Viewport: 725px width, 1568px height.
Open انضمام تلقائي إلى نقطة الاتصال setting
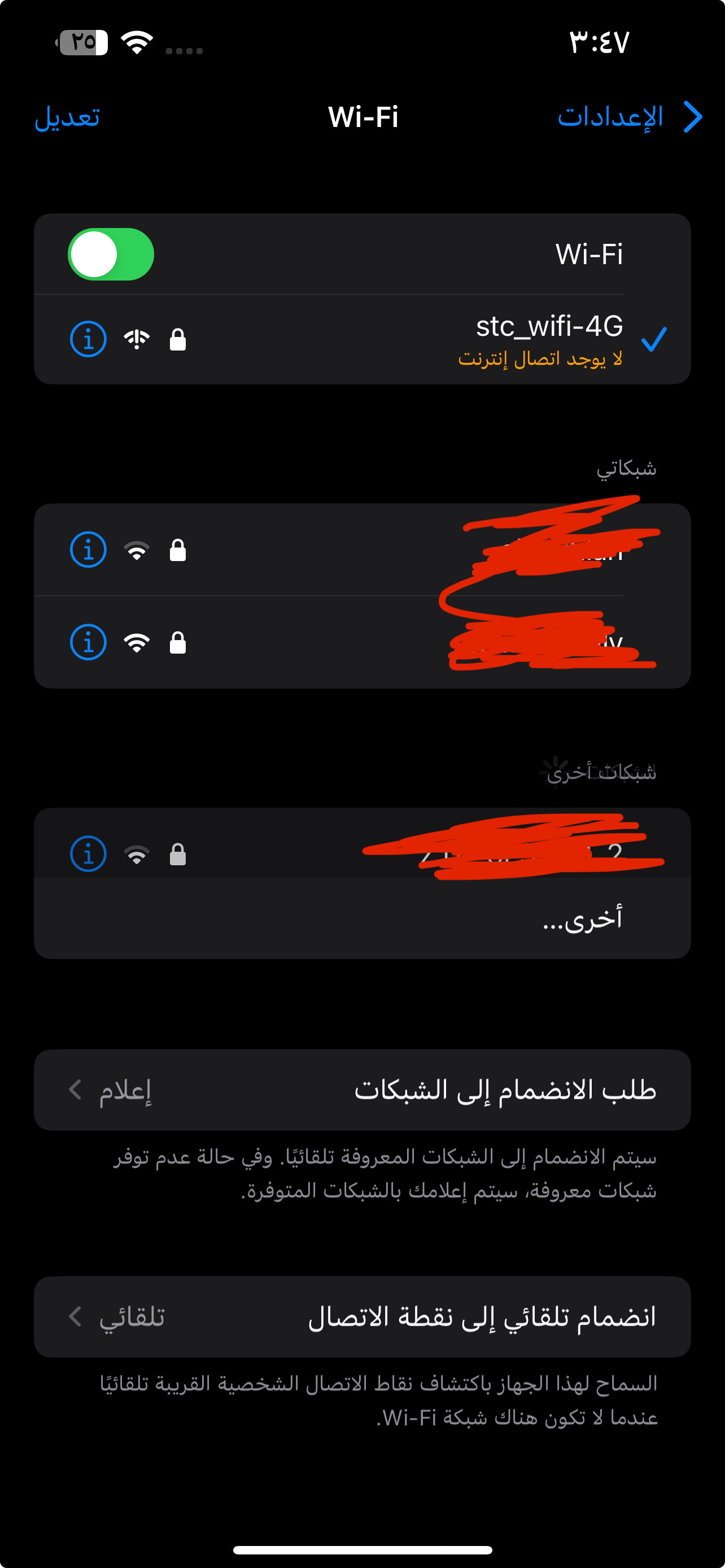(362, 1317)
